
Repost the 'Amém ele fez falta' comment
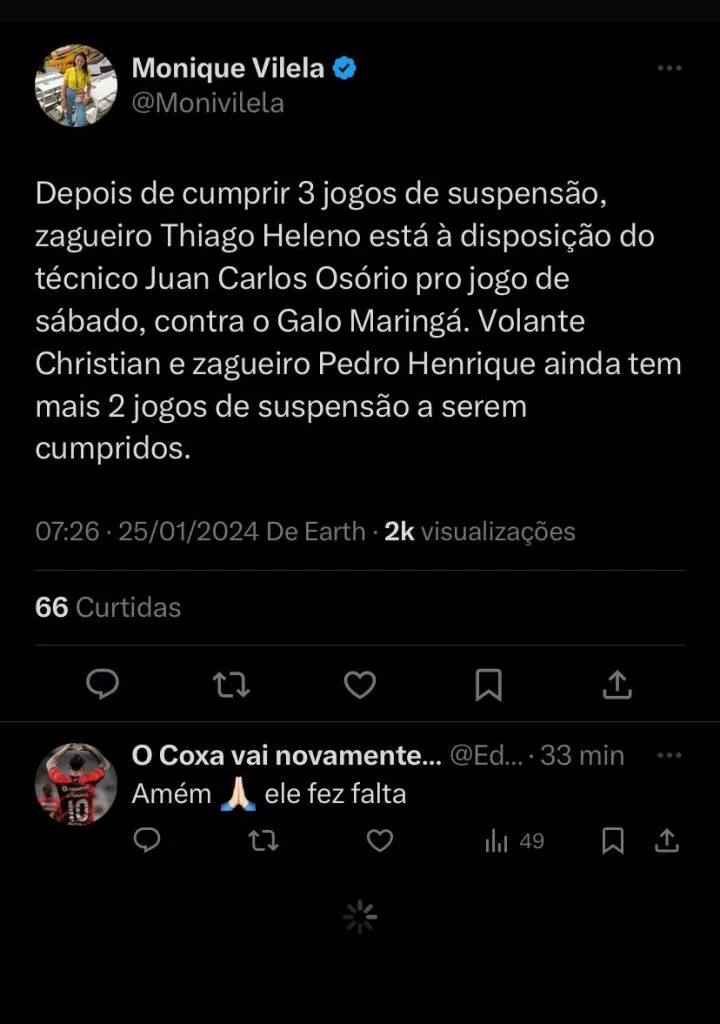pos(263,841)
